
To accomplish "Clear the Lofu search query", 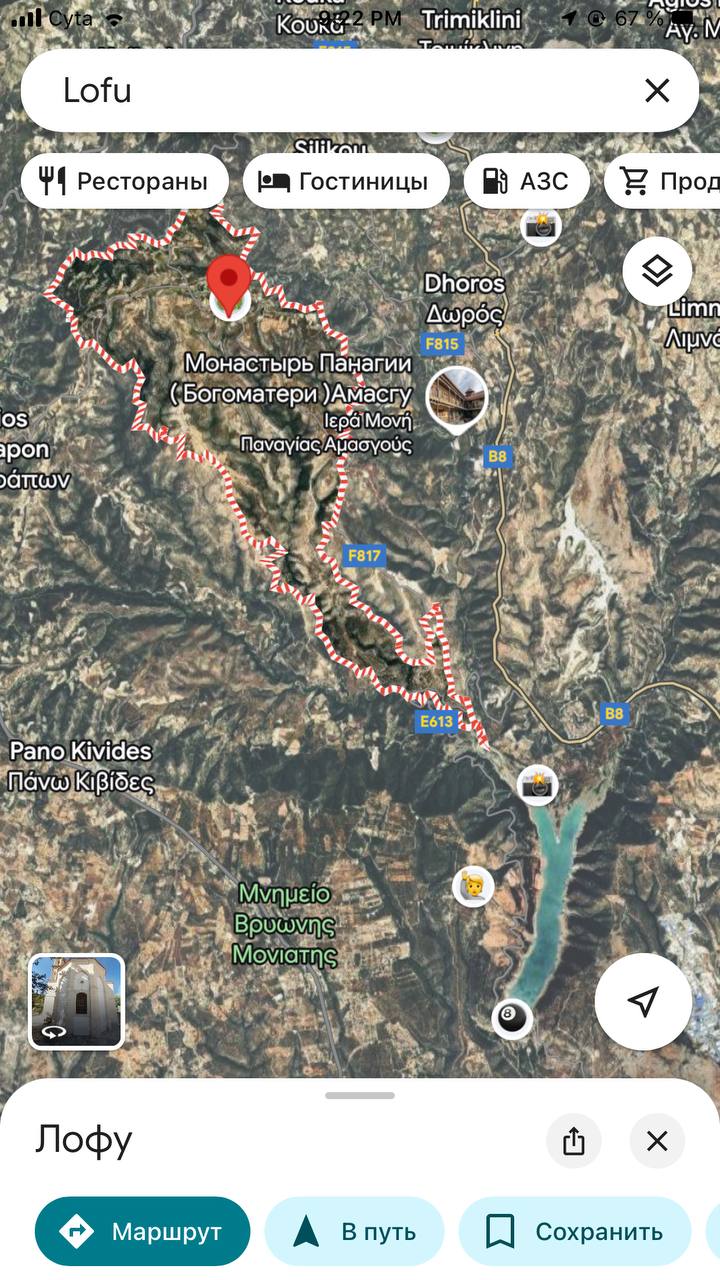I will [x=657, y=91].
